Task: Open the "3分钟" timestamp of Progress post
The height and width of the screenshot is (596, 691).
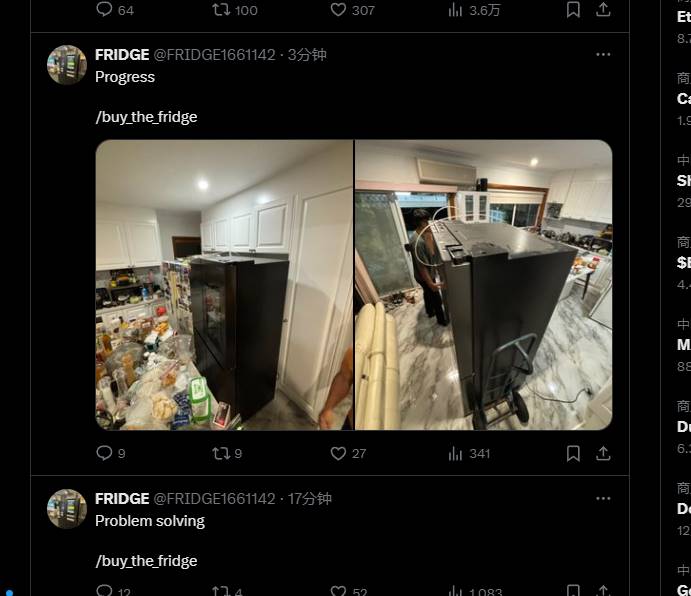Action: coord(307,54)
